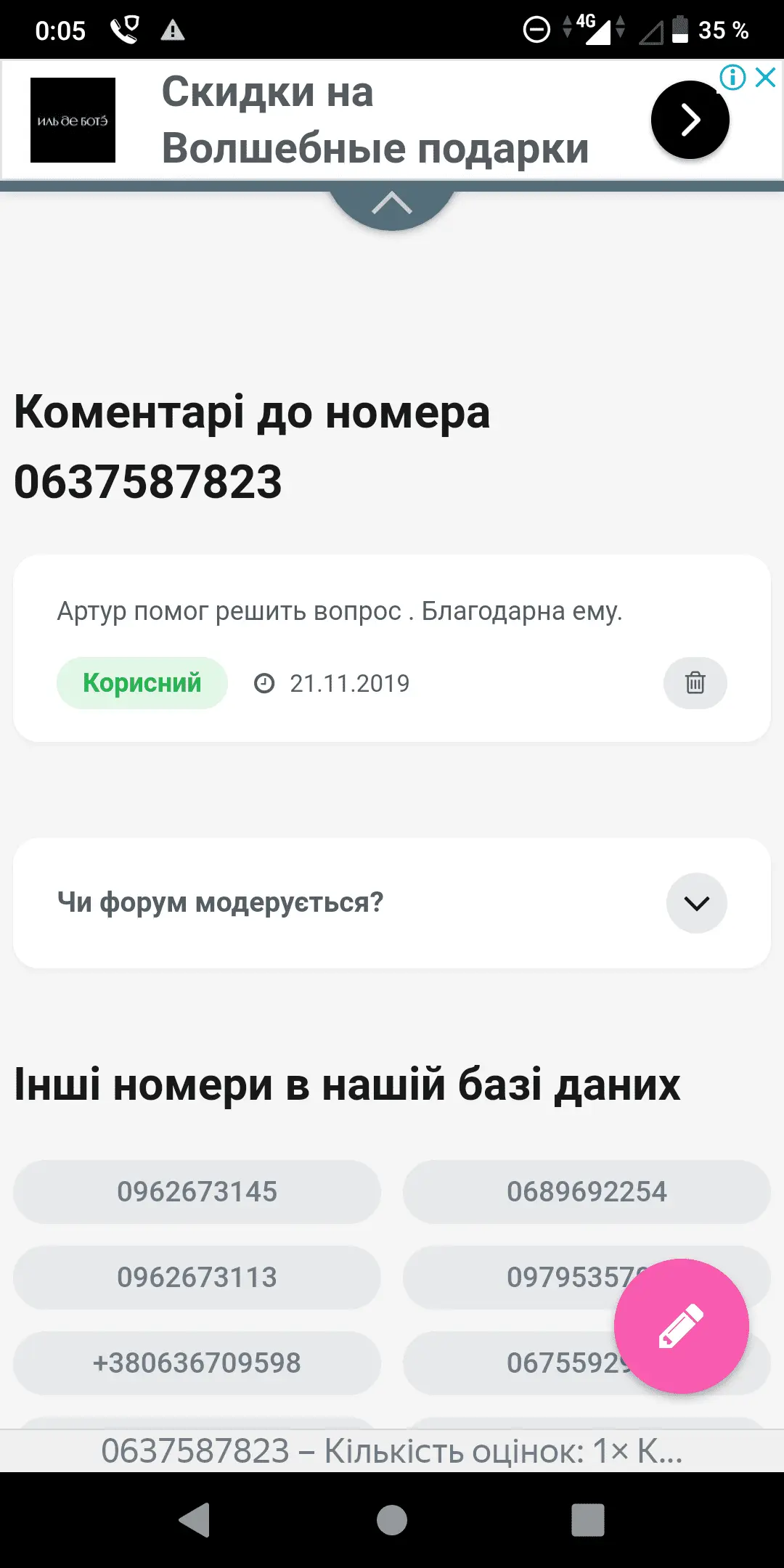Screen dimensions: 784x1568
Task: Open number 0962673145
Action: pyautogui.click(x=197, y=1192)
